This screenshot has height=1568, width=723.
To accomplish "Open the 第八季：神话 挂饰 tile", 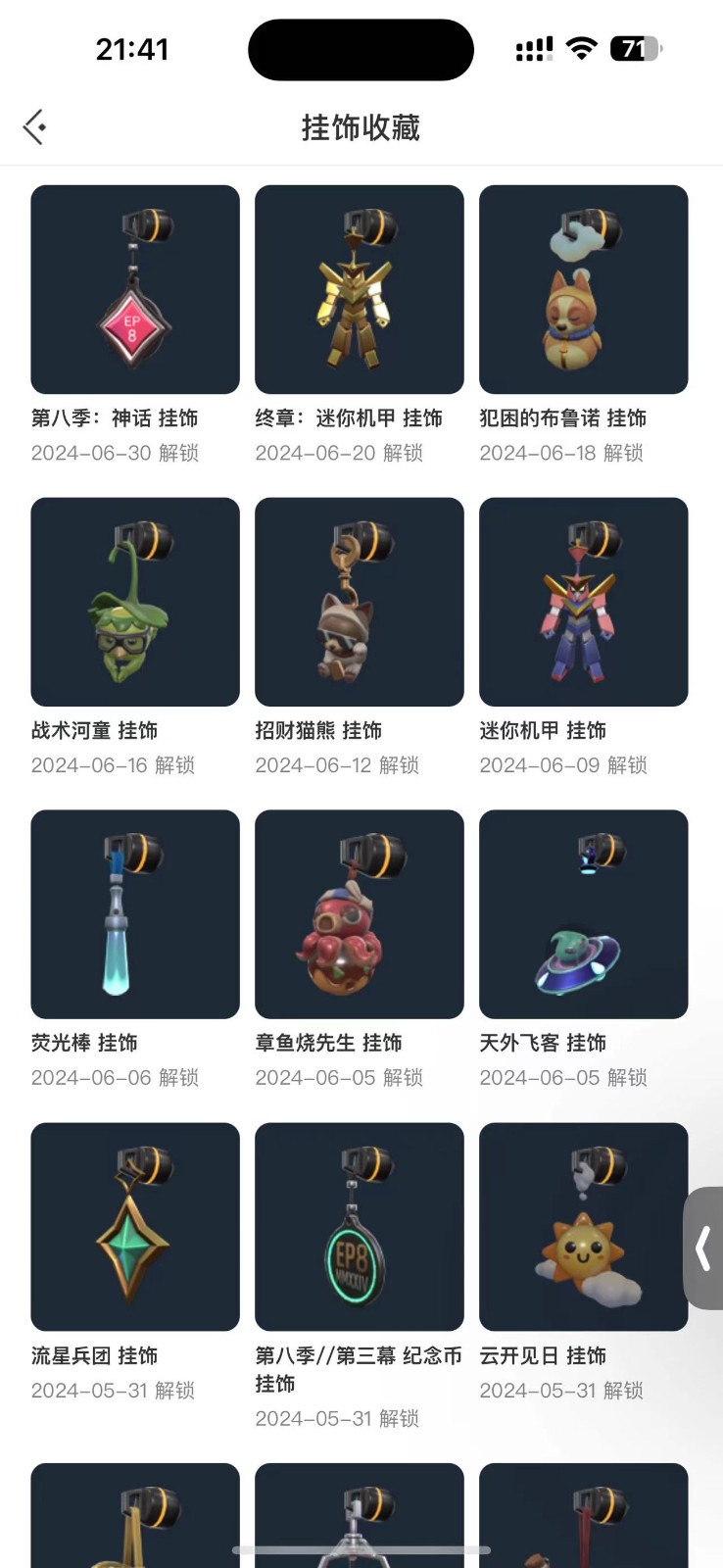I will 135,289.
